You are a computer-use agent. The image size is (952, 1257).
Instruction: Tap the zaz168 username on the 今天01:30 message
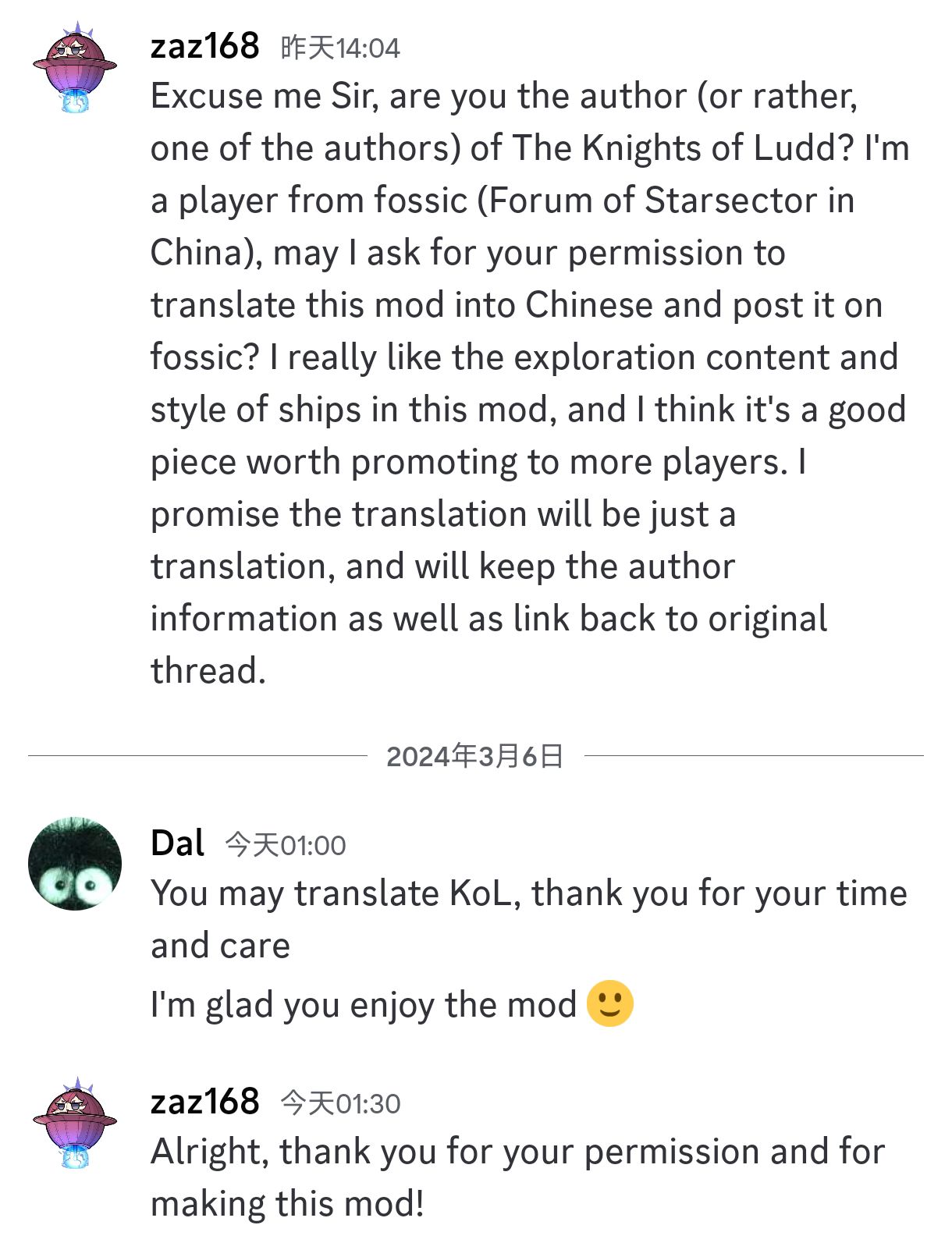pos(204,1102)
